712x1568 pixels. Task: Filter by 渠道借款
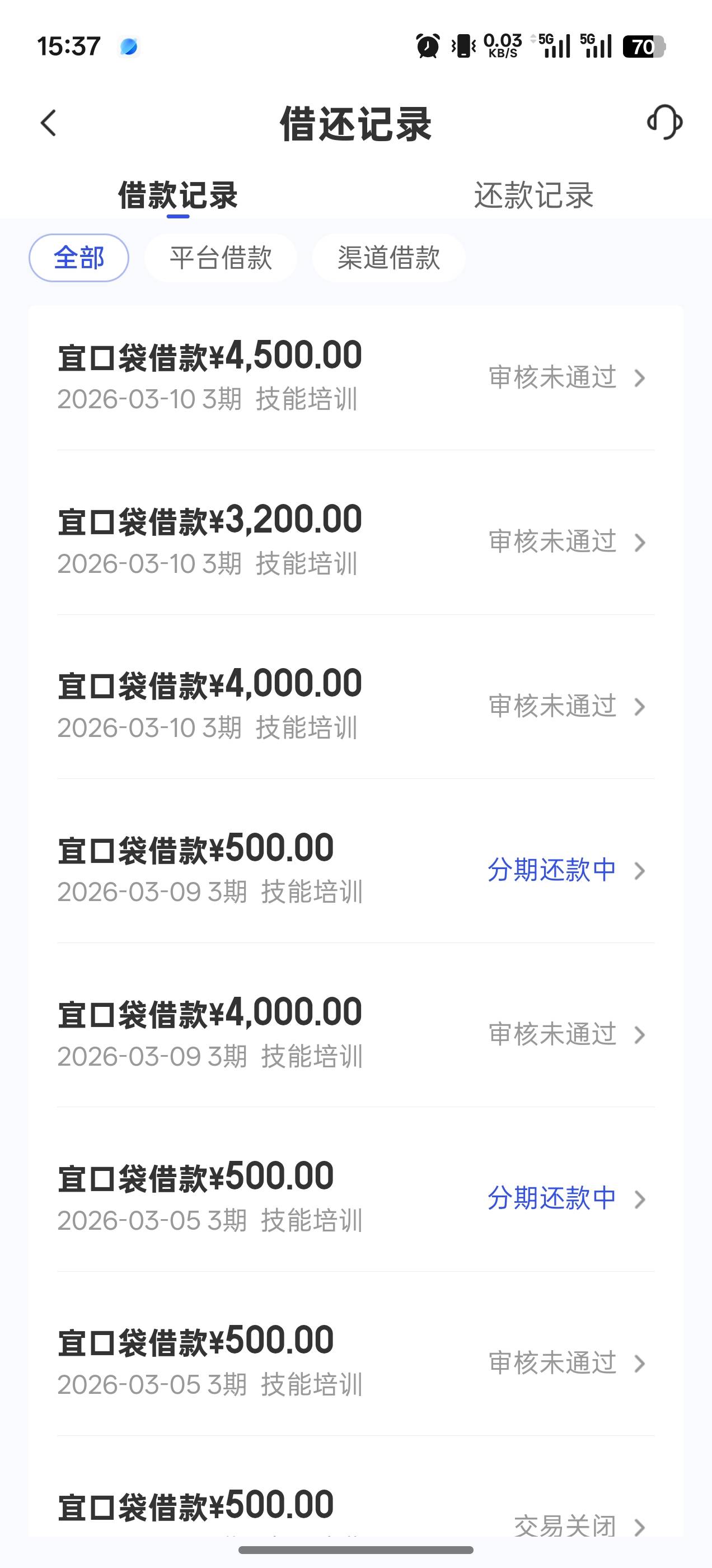pos(389,258)
